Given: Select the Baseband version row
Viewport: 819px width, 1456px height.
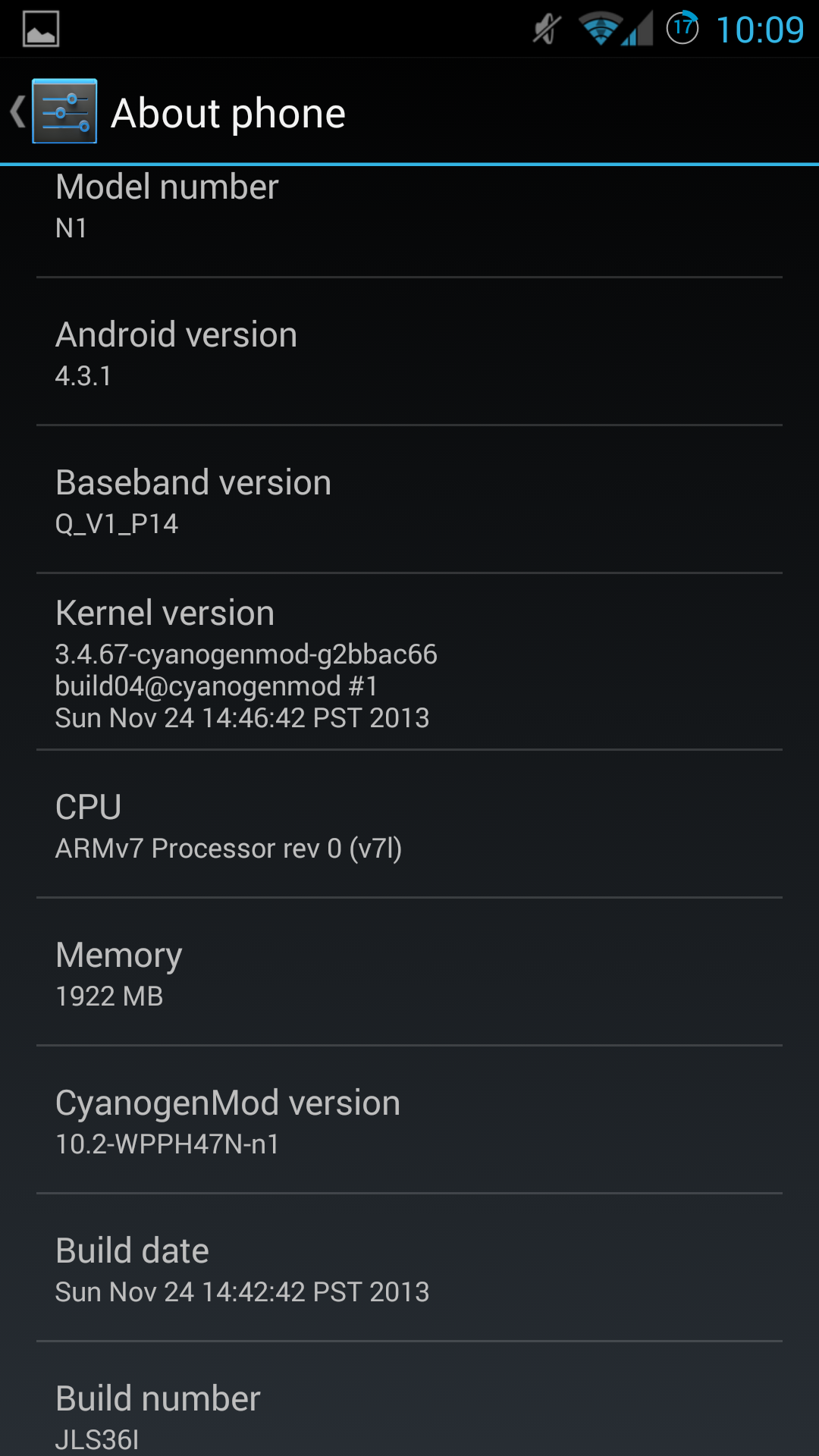Looking at the screenshot, I should tap(409, 500).
